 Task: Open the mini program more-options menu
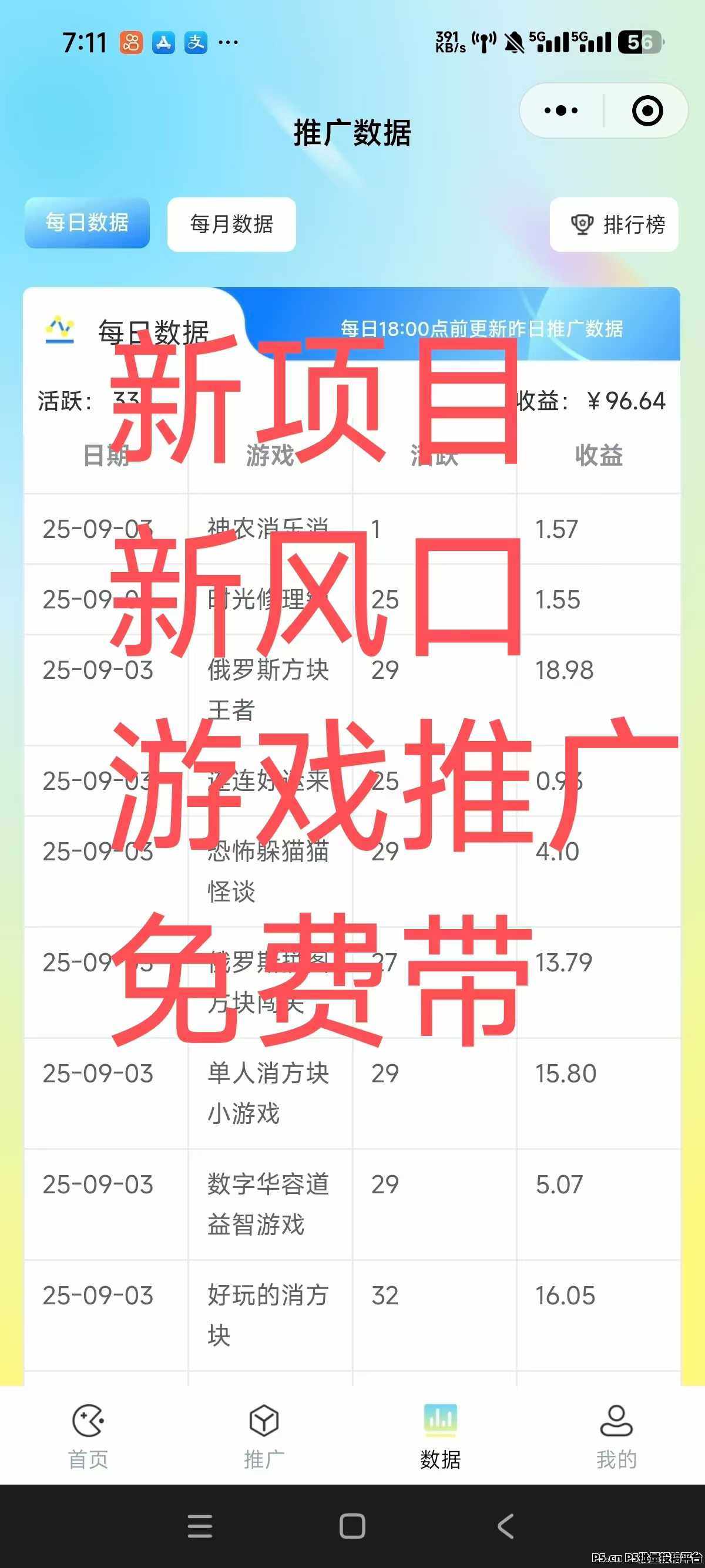click(560, 111)
